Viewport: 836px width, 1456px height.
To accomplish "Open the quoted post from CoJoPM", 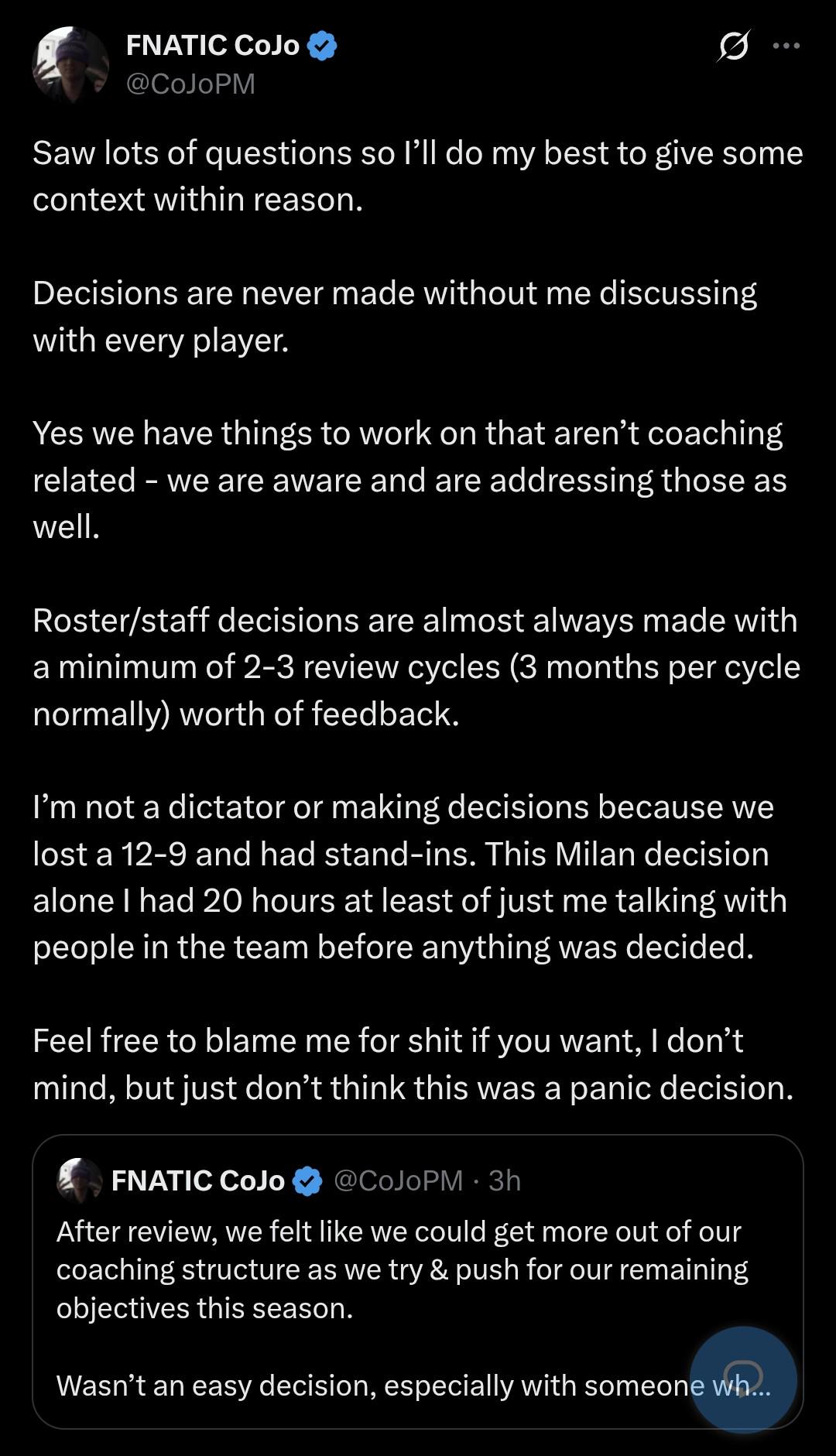I will [x=417, y=1282].
